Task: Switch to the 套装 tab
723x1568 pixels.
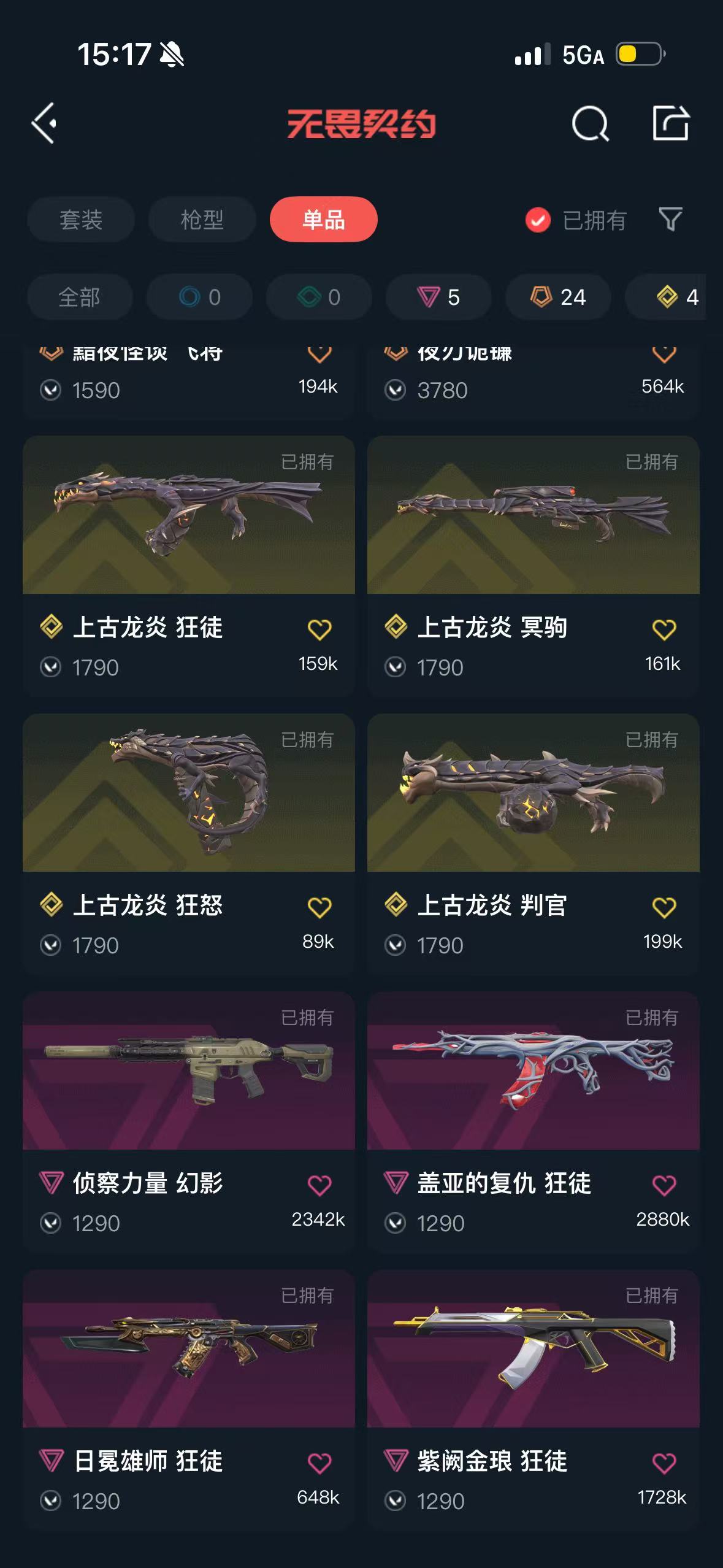Action: pos(80,220)
